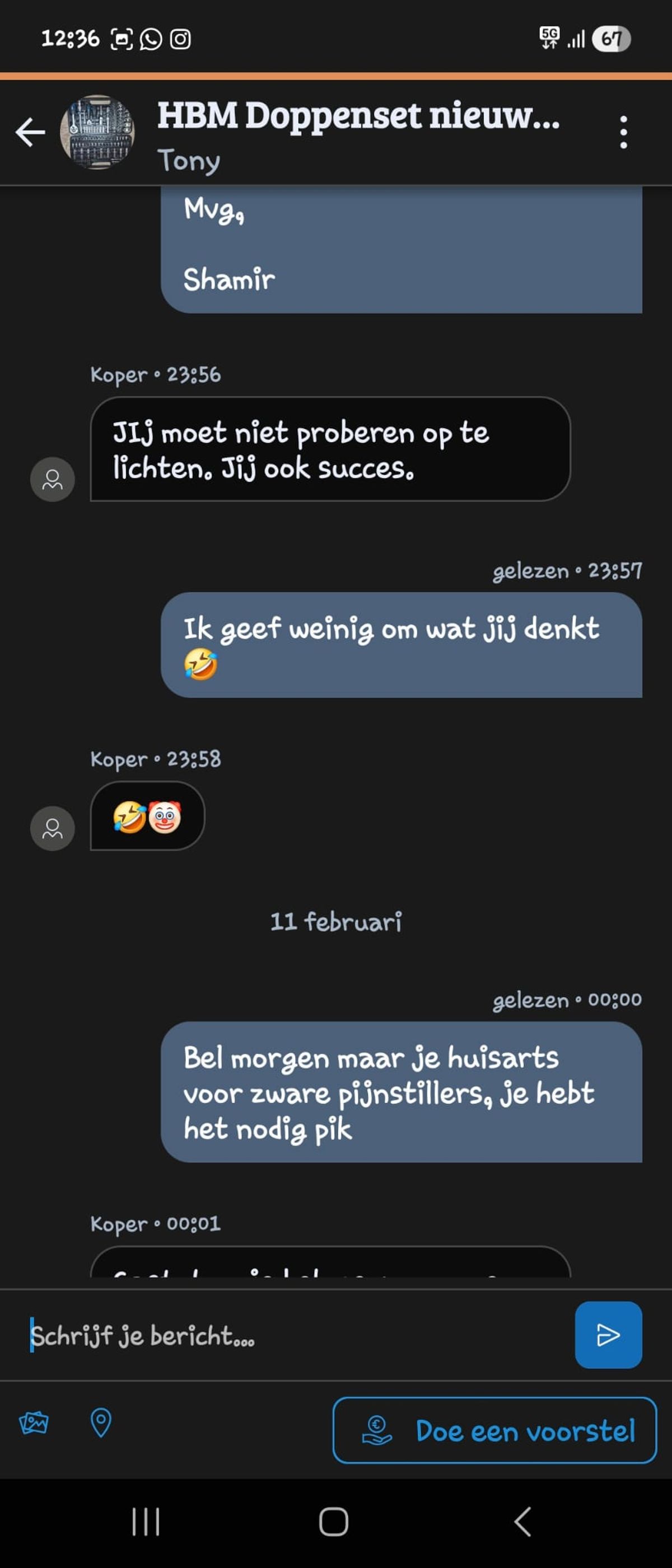Open the HBM Doppenset listing title
Image resolution: width=672 pixels, height=1568 pixels.
tap(358, 116)
